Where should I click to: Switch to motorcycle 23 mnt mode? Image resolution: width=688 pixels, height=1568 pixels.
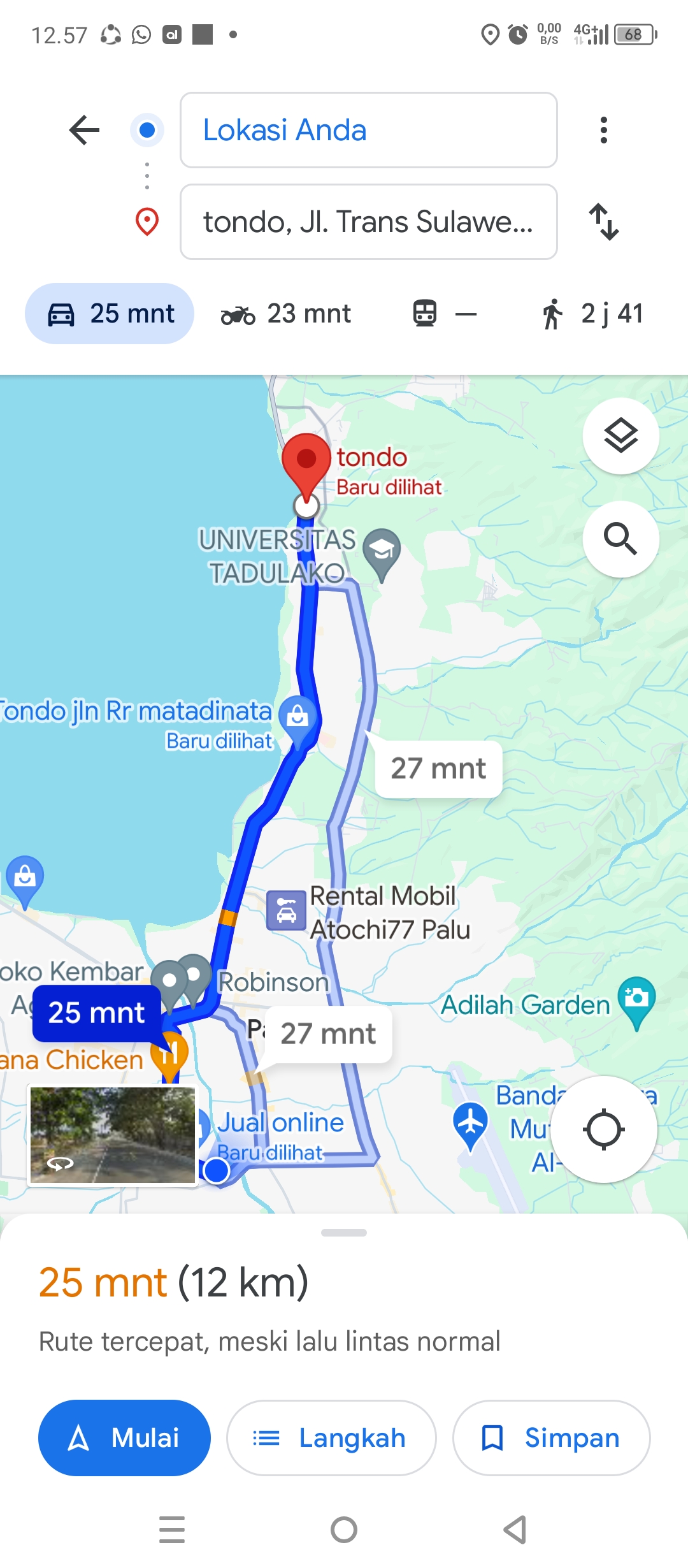click(x=286, y=314)
